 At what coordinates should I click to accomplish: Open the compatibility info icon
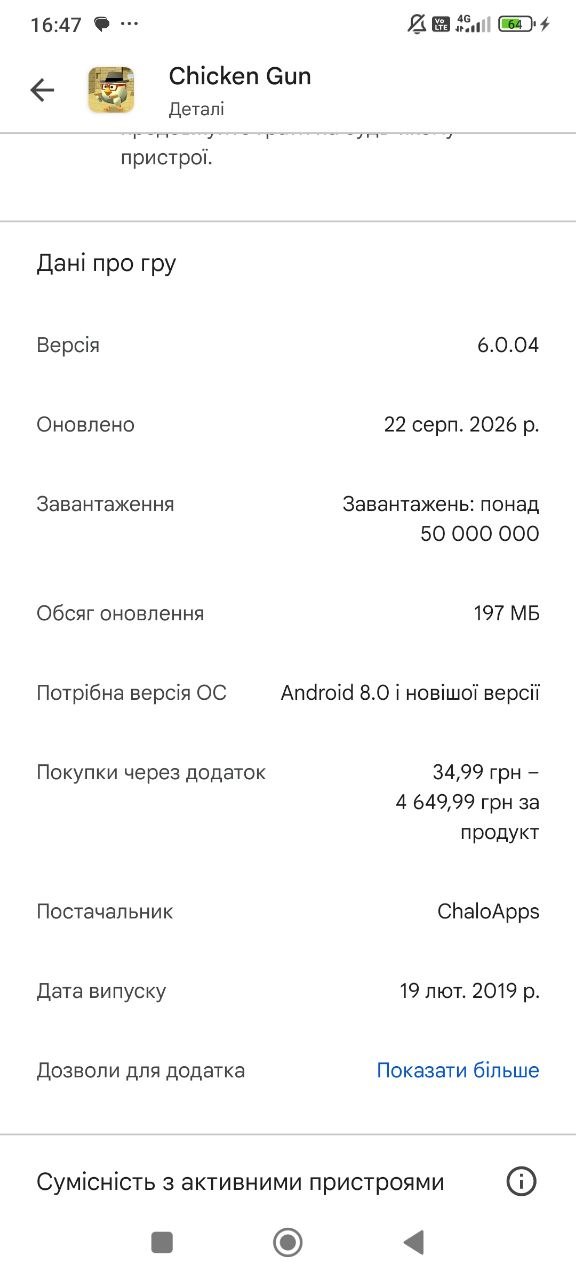pos(521,1181)
